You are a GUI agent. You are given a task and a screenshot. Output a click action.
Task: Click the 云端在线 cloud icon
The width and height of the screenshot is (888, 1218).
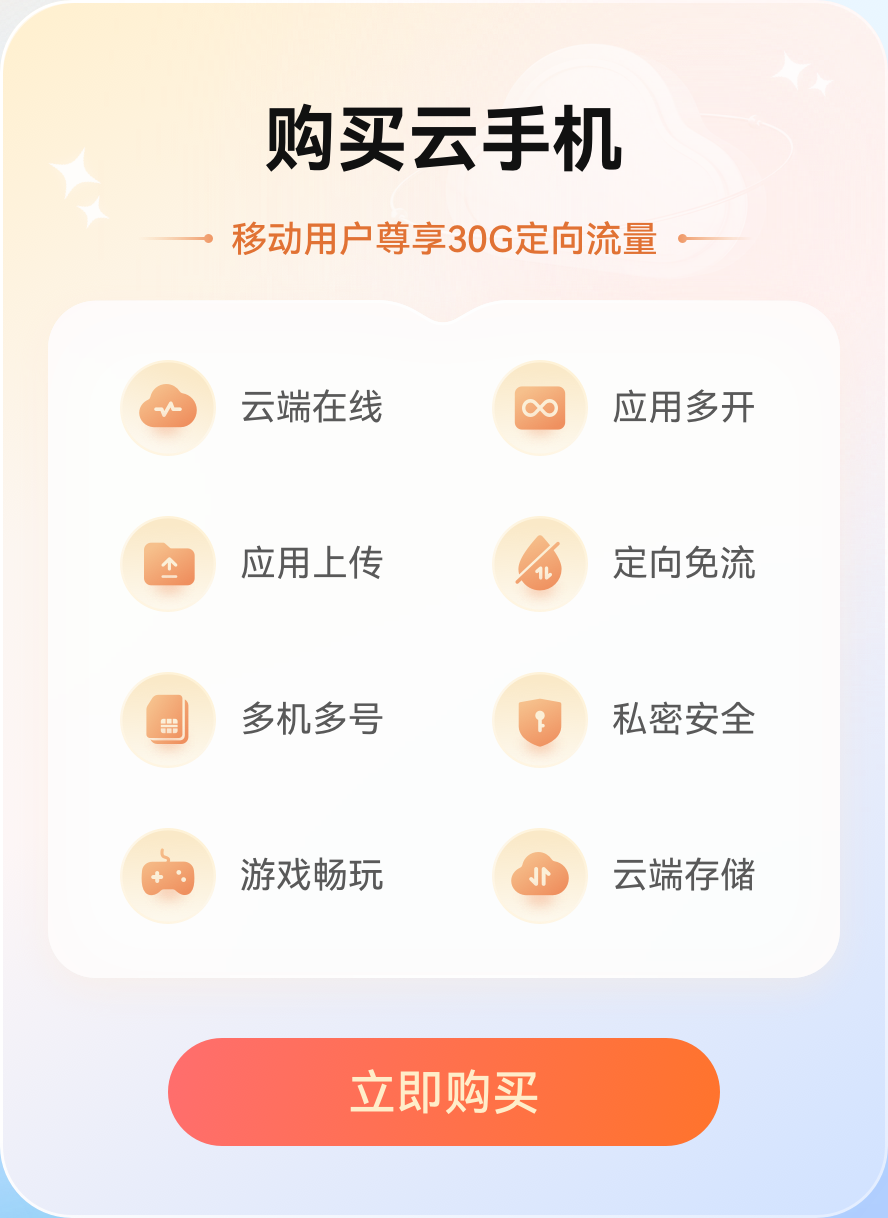(167, 408)
